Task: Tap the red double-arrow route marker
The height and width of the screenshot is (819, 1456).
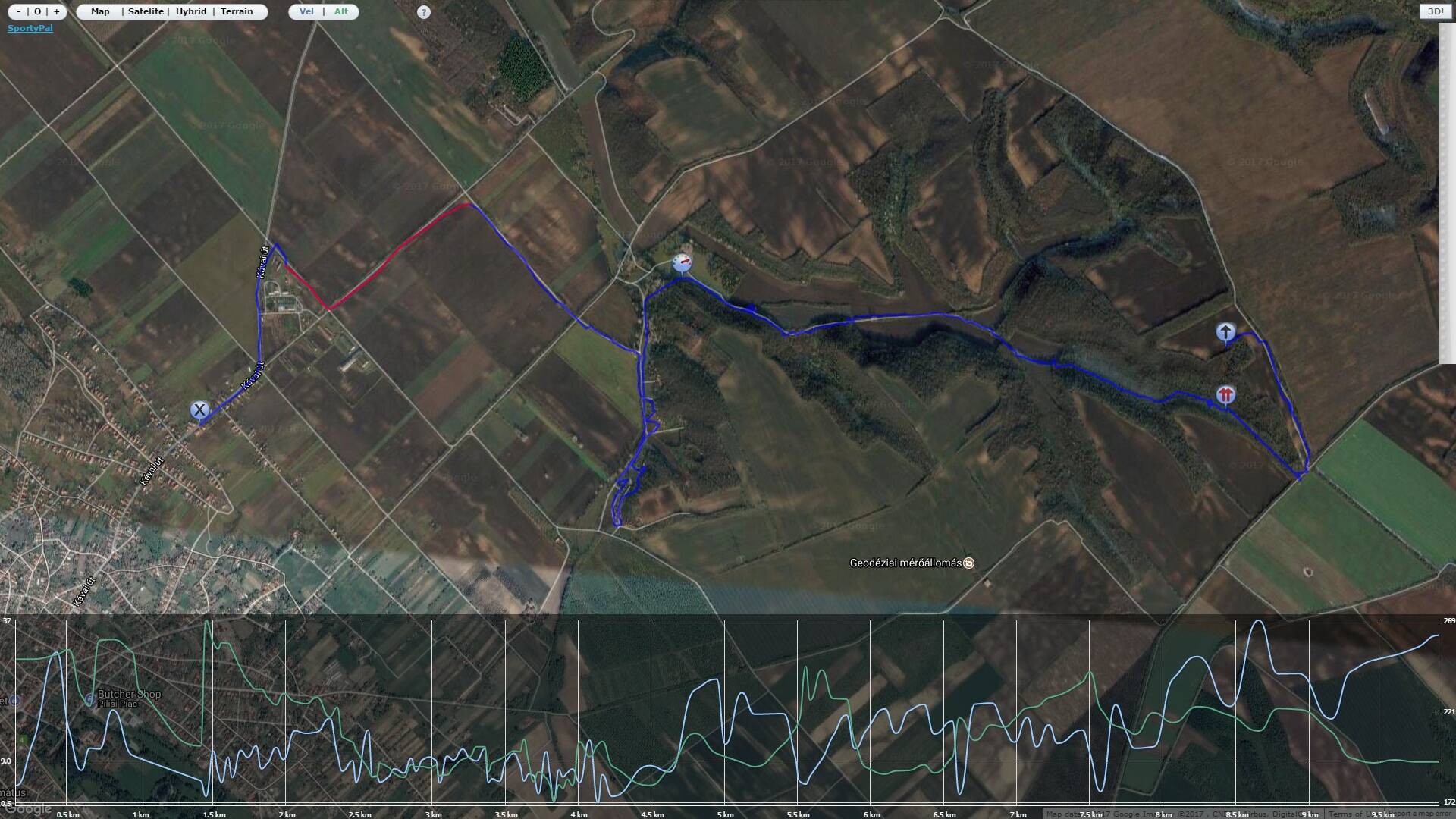Action: 1225,394
